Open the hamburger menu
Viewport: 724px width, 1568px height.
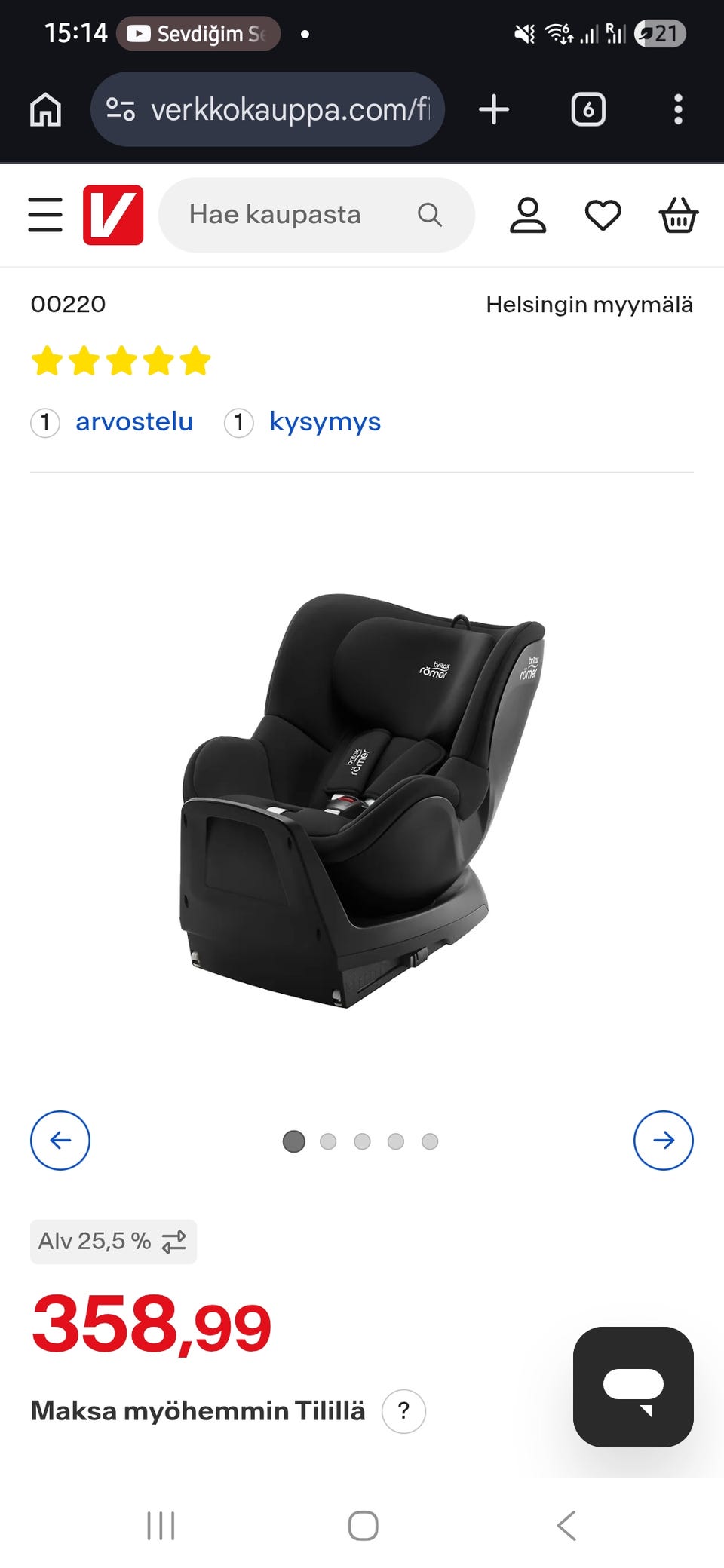[x=45, y=215]
